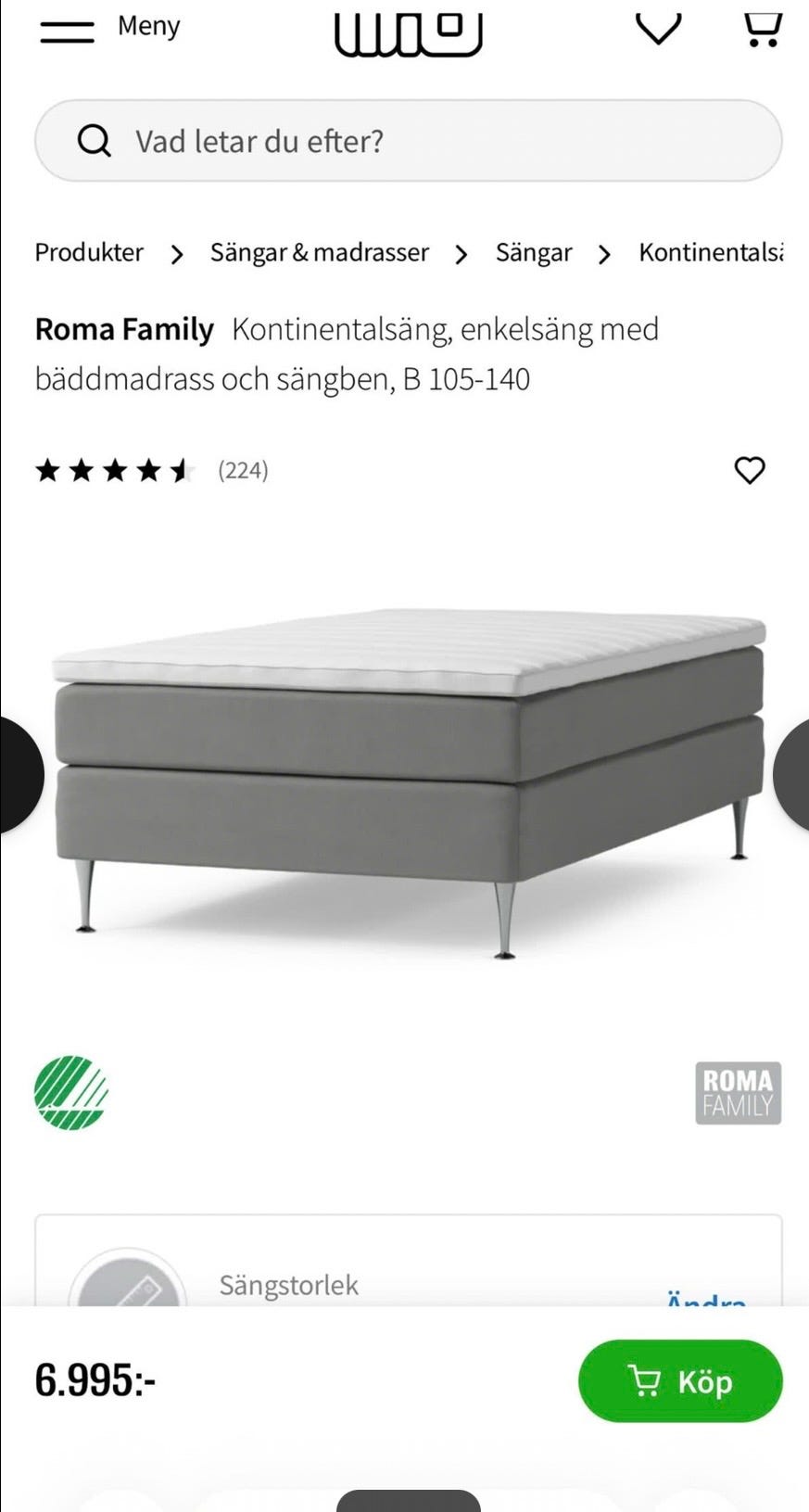Open the shopping cart
This screenshot has height=1512, width=809.
[x=763, y=29]
